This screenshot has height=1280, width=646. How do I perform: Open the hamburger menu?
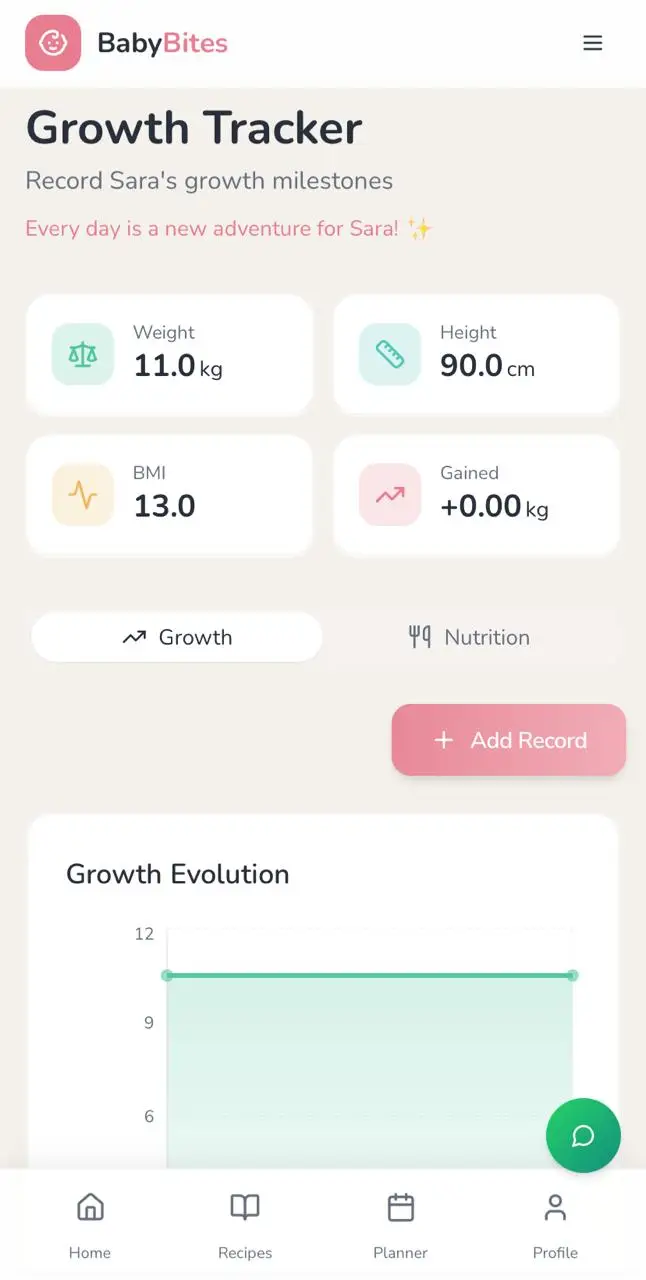coord(593,43)
